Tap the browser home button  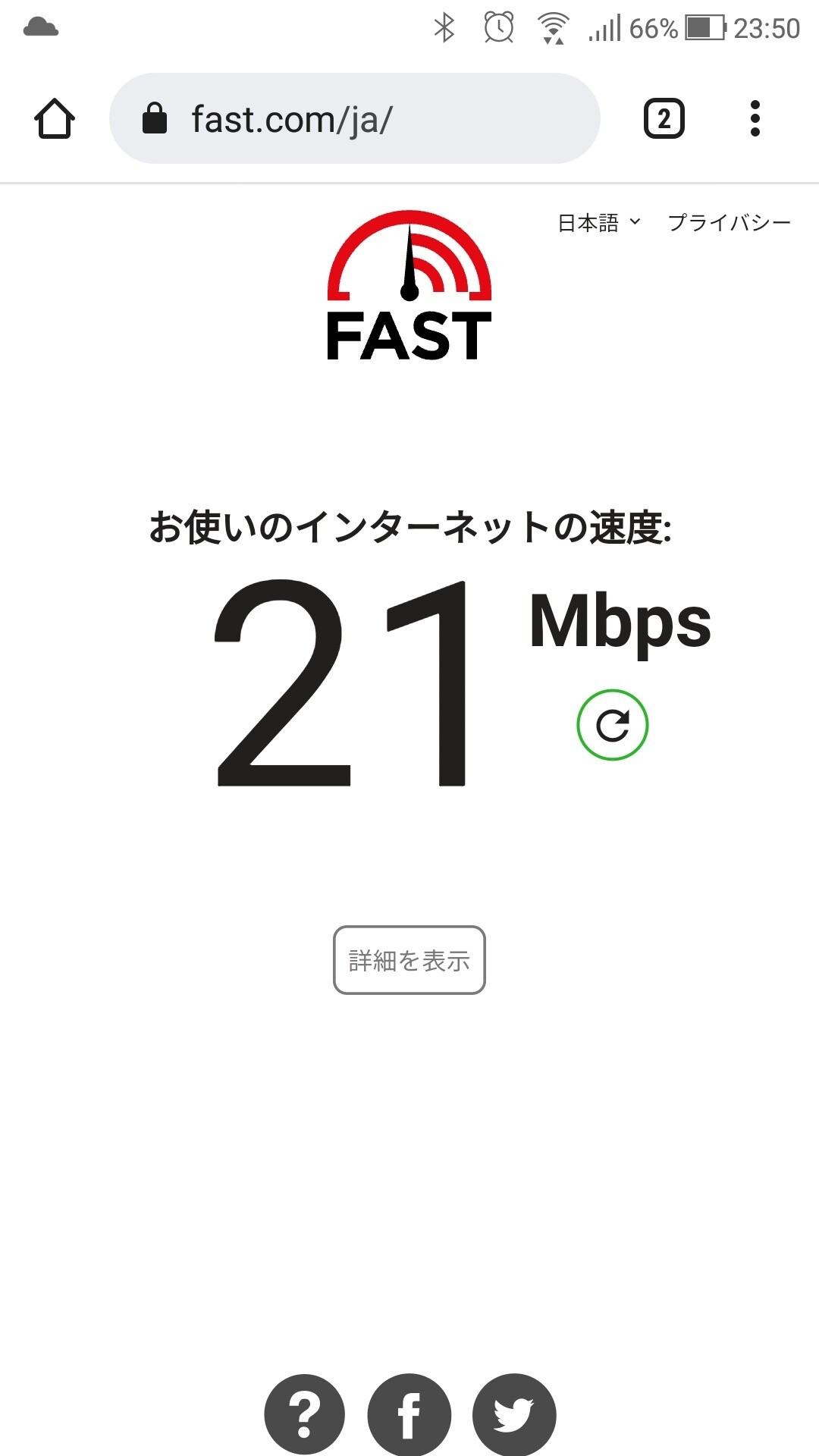point(55,119)
